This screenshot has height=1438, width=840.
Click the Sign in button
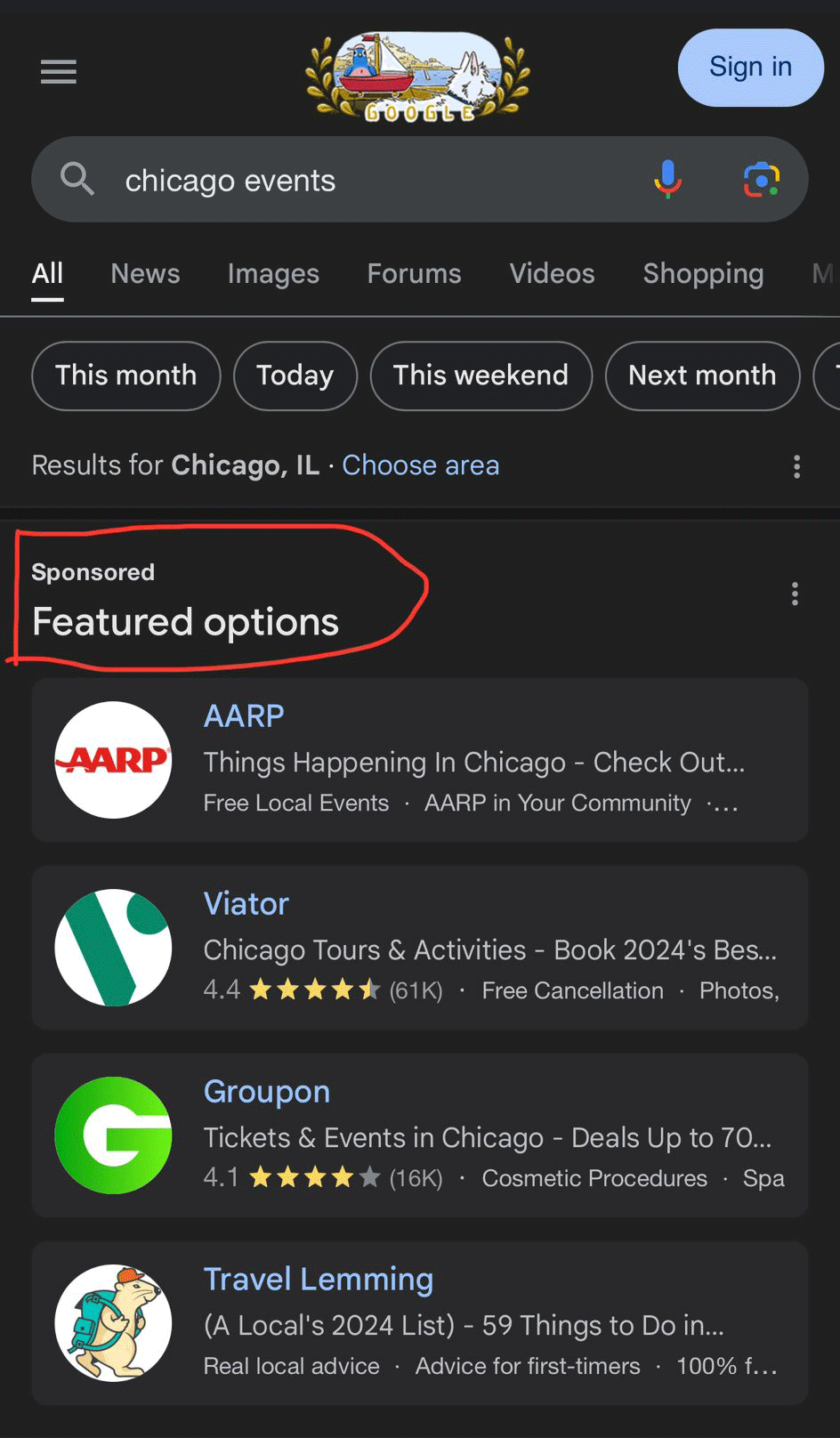(750, 67)
